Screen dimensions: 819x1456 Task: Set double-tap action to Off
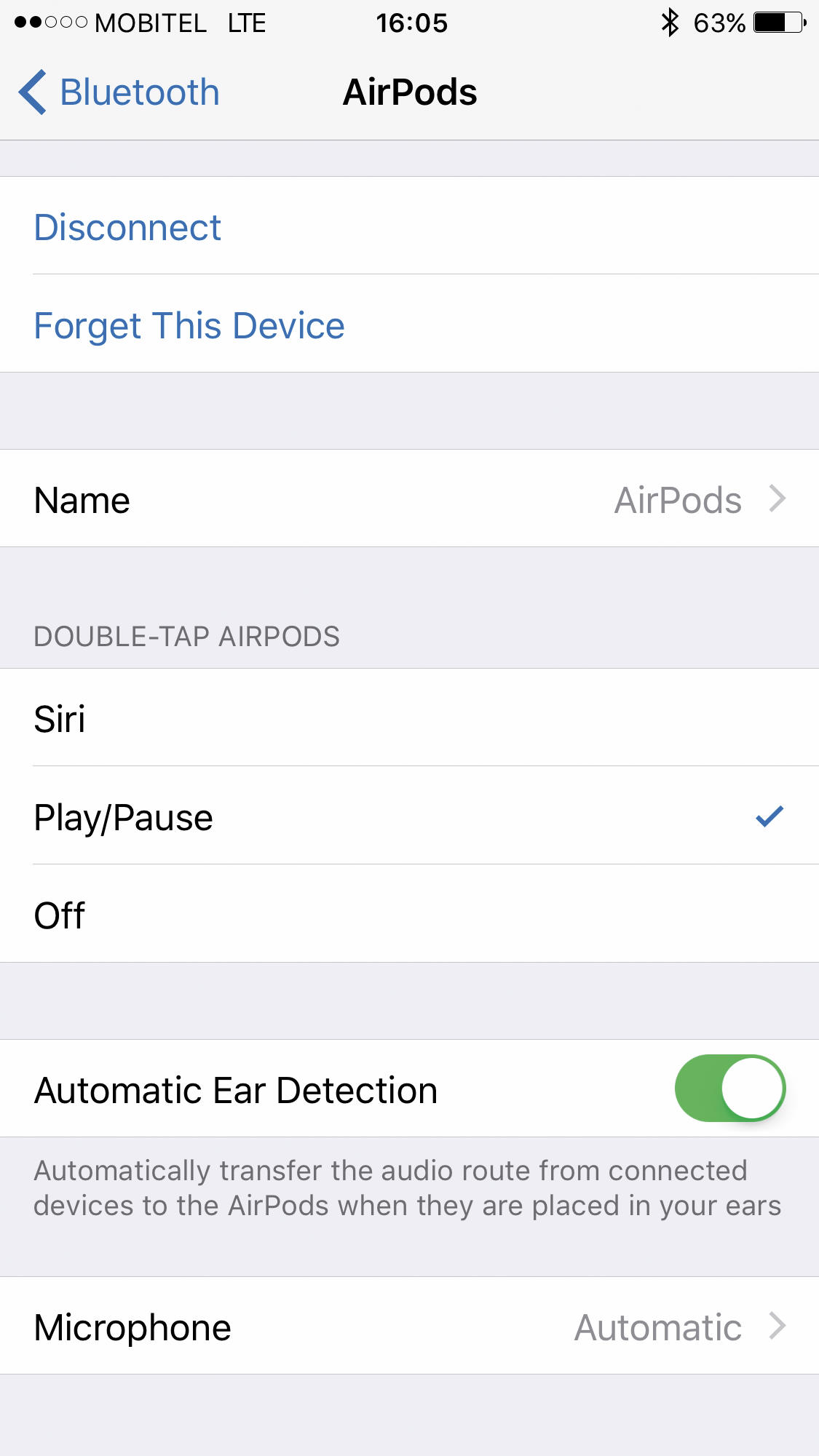pyautogui.click(x=409, y=915)
